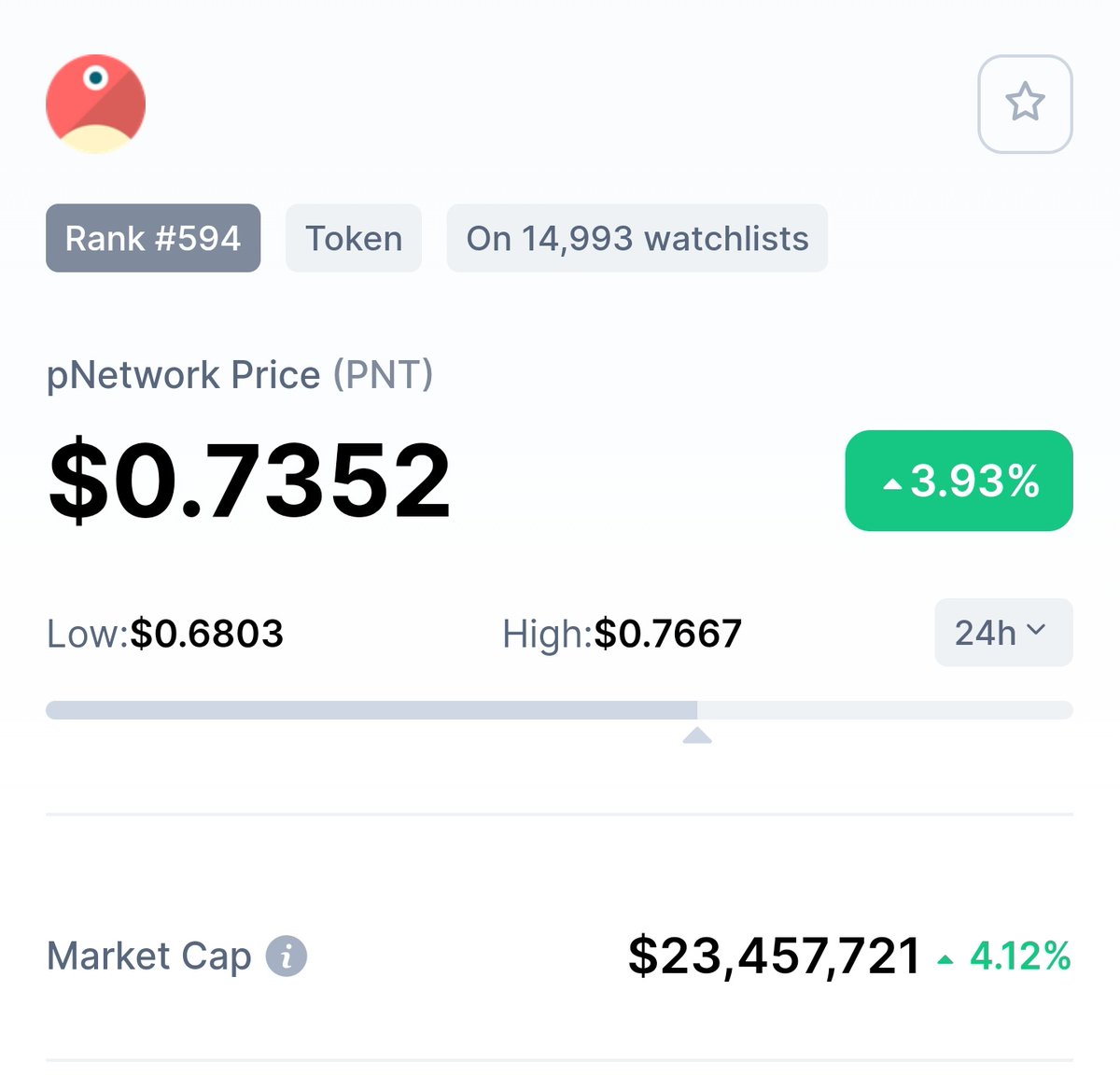Tap the Token chip
Image resolution: width=1120 pixels, height=1089 pixels.
tap(354, 238)
